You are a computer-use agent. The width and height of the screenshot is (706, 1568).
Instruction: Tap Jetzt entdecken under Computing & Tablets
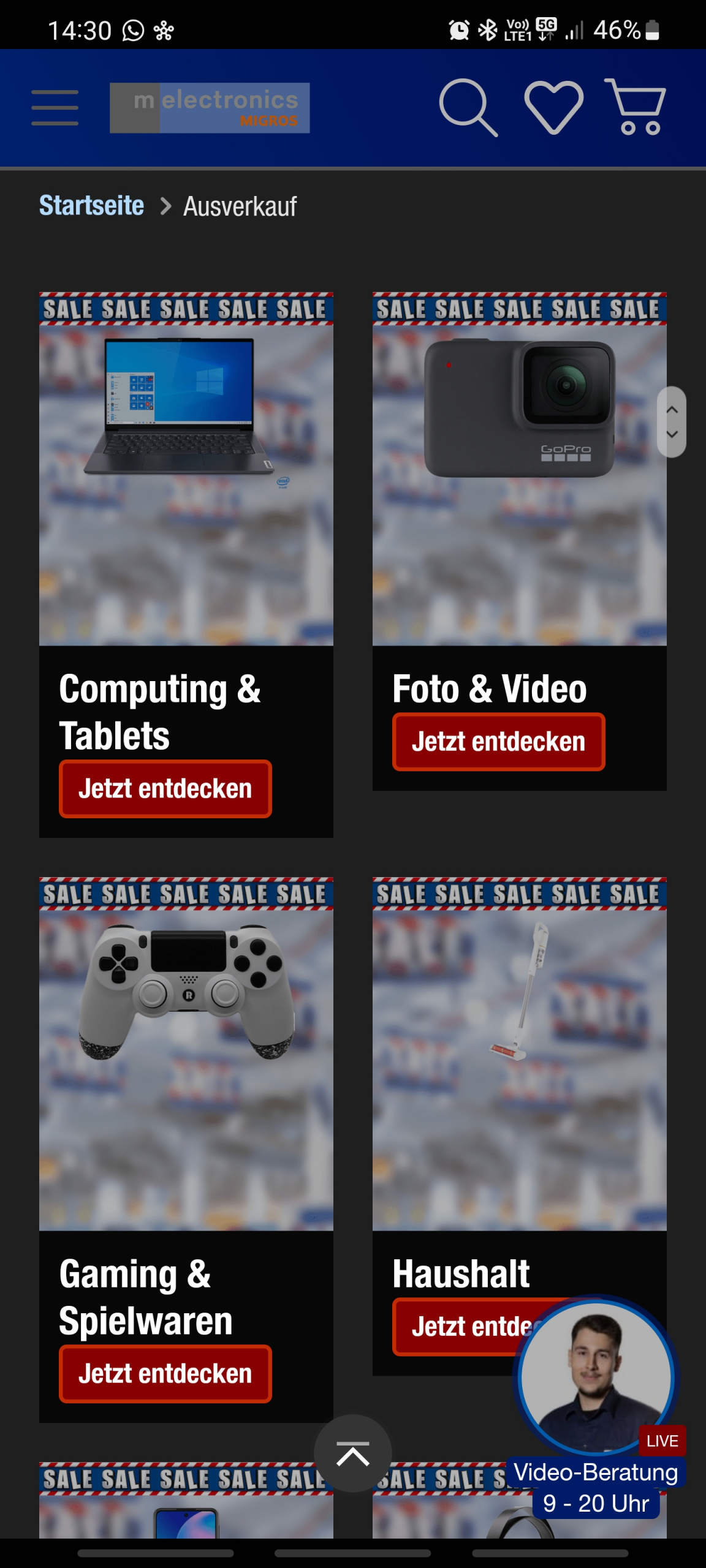coord(165,789)
